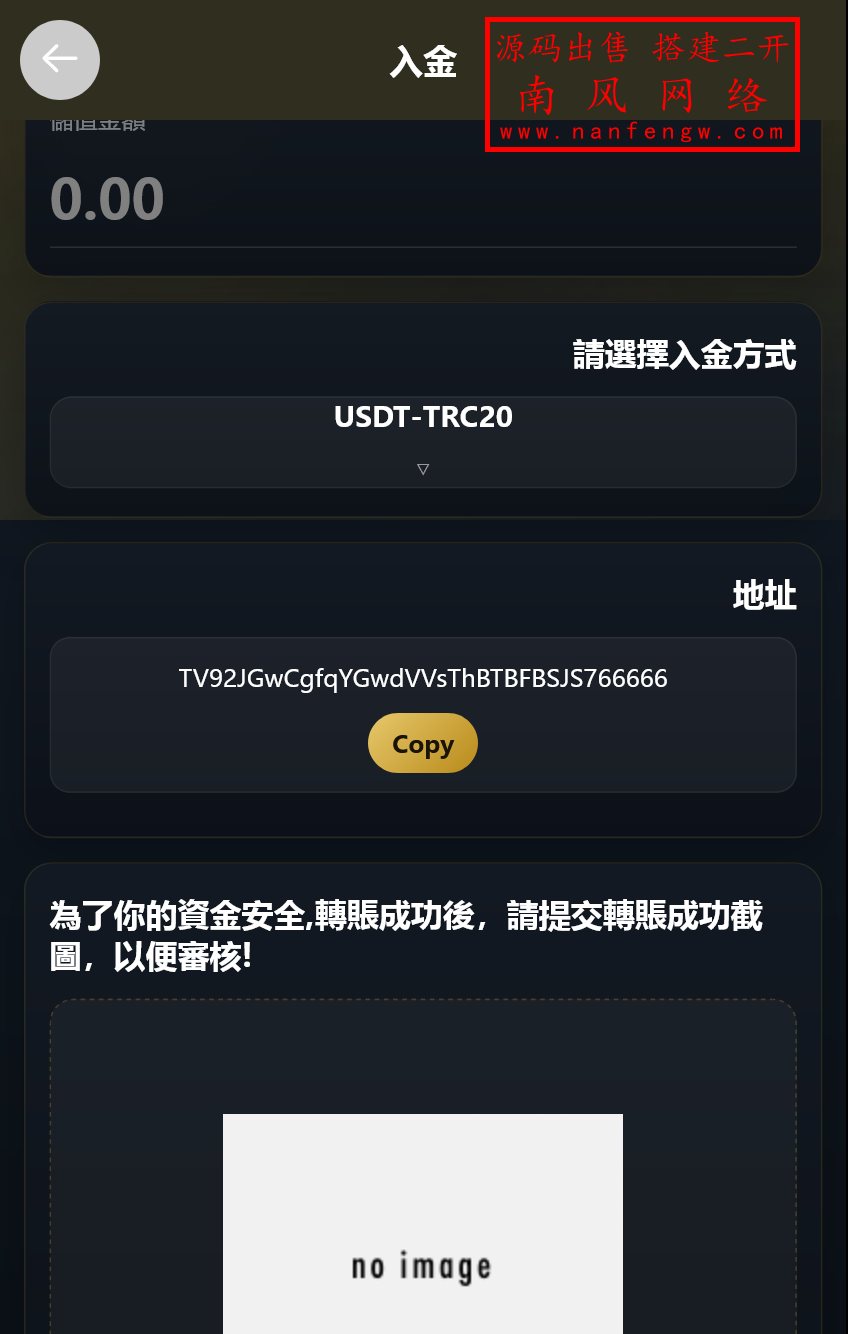Tap the 地址 address section label
The width and height of the screenshot is (848, 1334).
click(x=765, y=595)
